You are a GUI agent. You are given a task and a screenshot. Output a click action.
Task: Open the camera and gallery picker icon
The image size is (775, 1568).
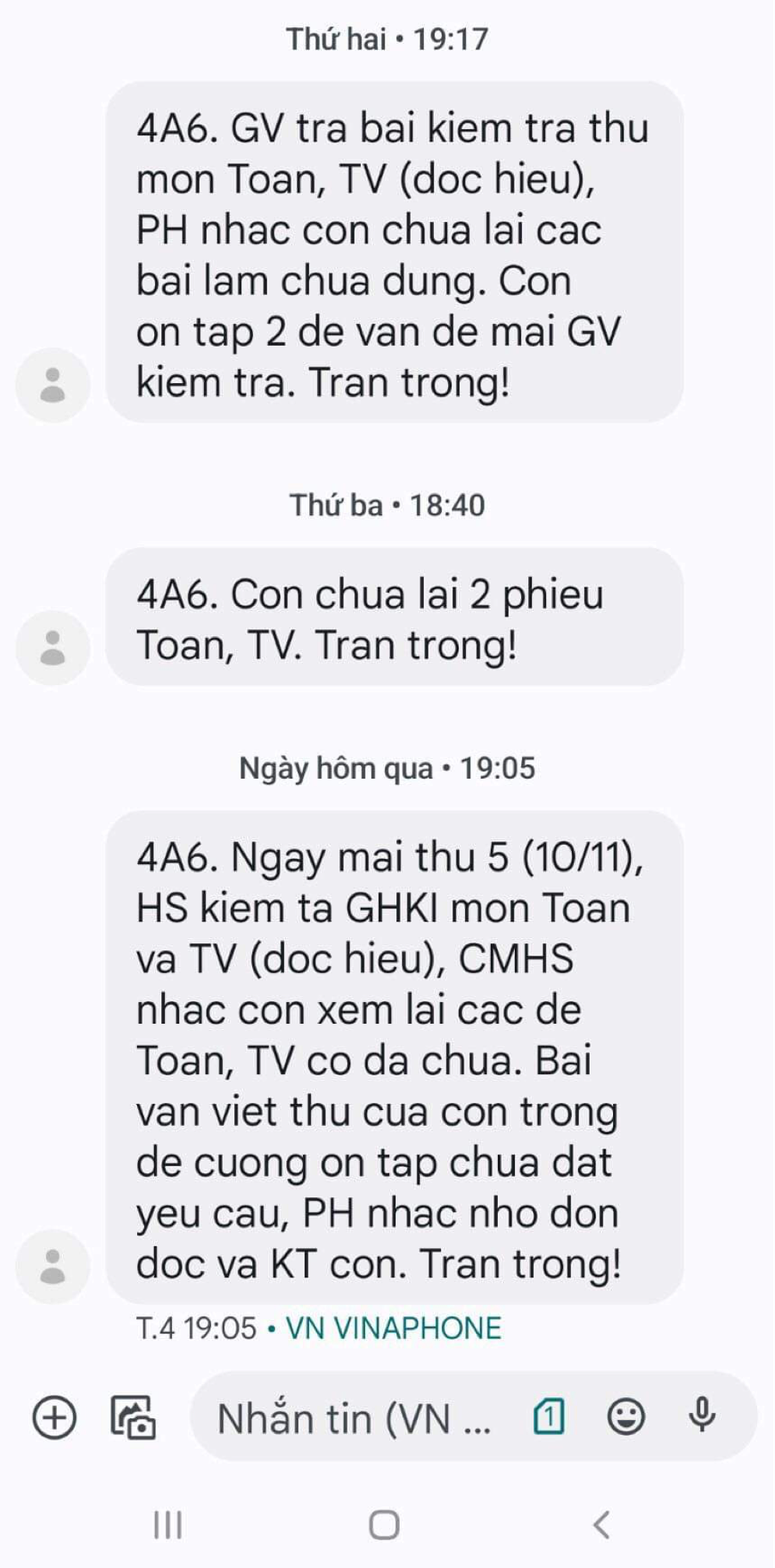click(x=131, y=1417)
